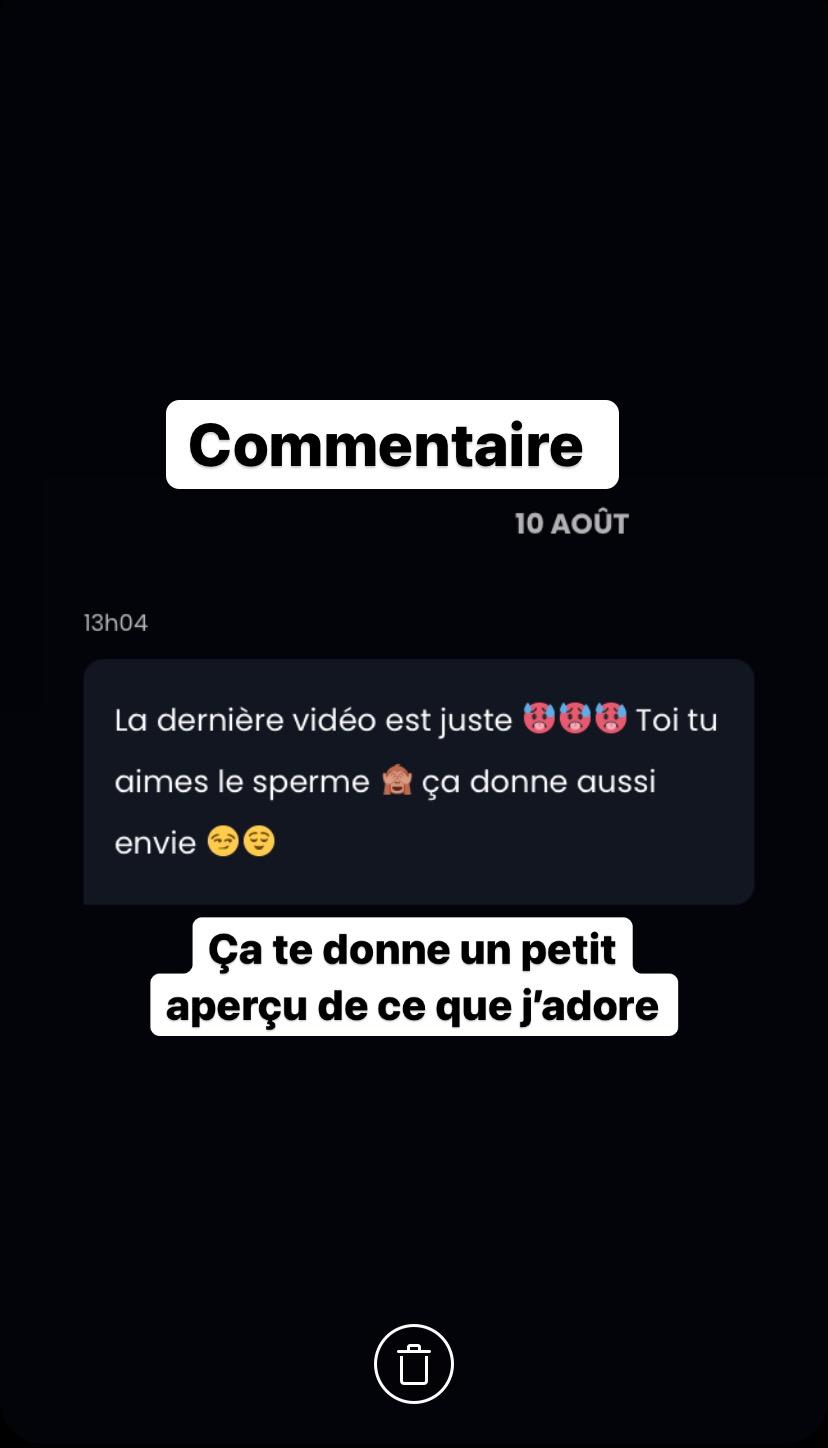The image size is (828, 1448).
Task: Tap the trash delete icon
Action: [x=413, y=1364]
